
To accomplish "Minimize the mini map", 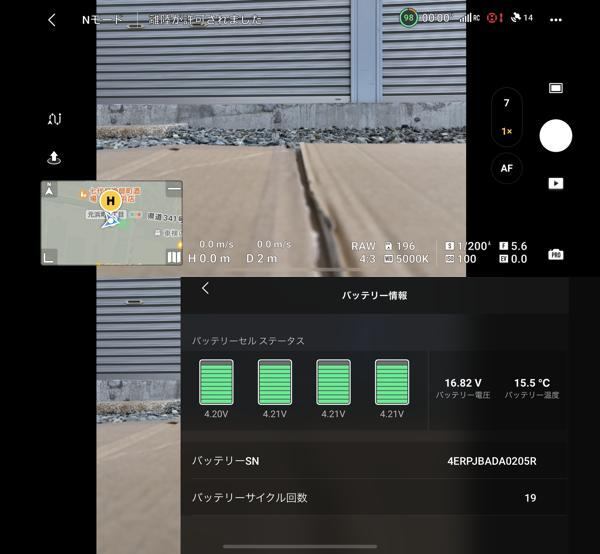I will coord(174,188).
